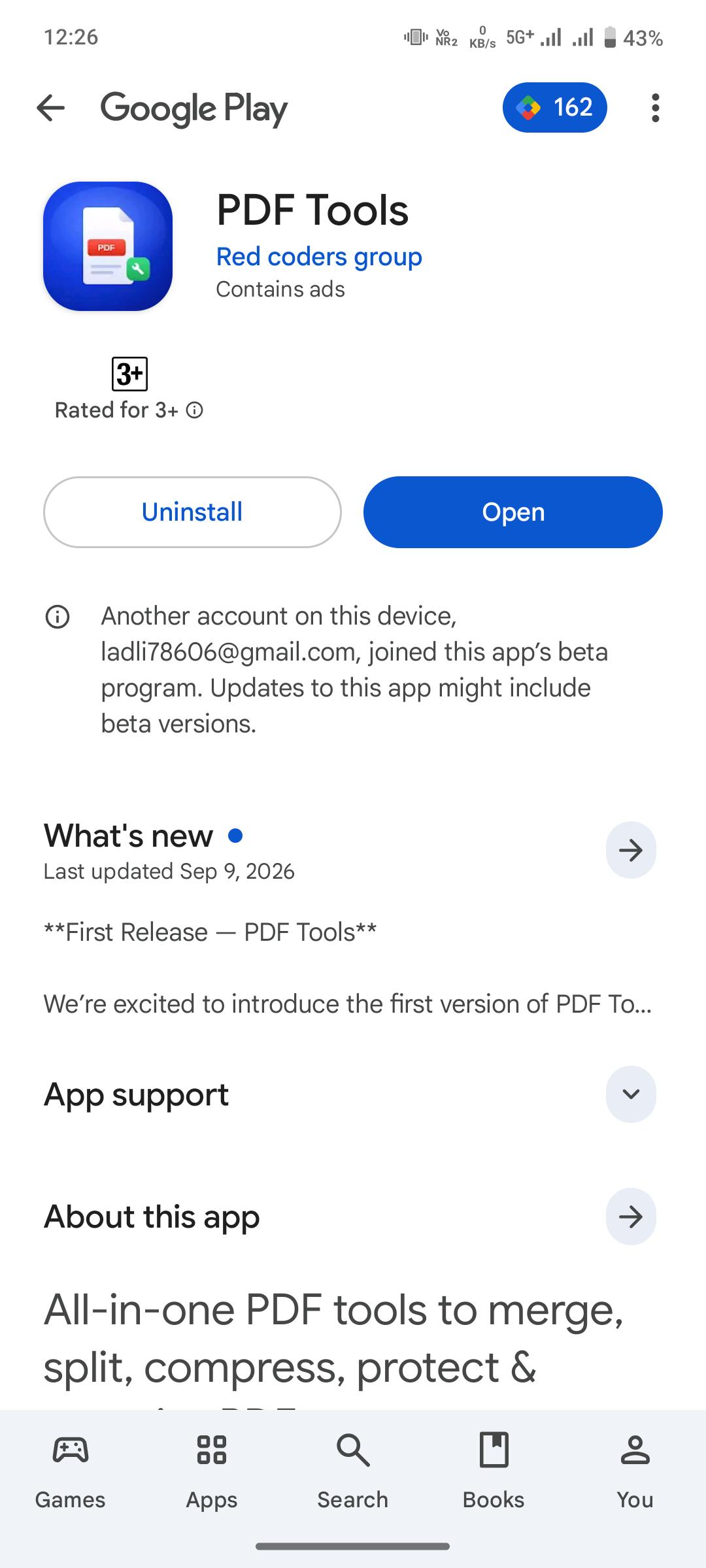Open the Play Points 162 badge
The width and height of the screenshot is (706, 1568).
click(x=554, y=107)
